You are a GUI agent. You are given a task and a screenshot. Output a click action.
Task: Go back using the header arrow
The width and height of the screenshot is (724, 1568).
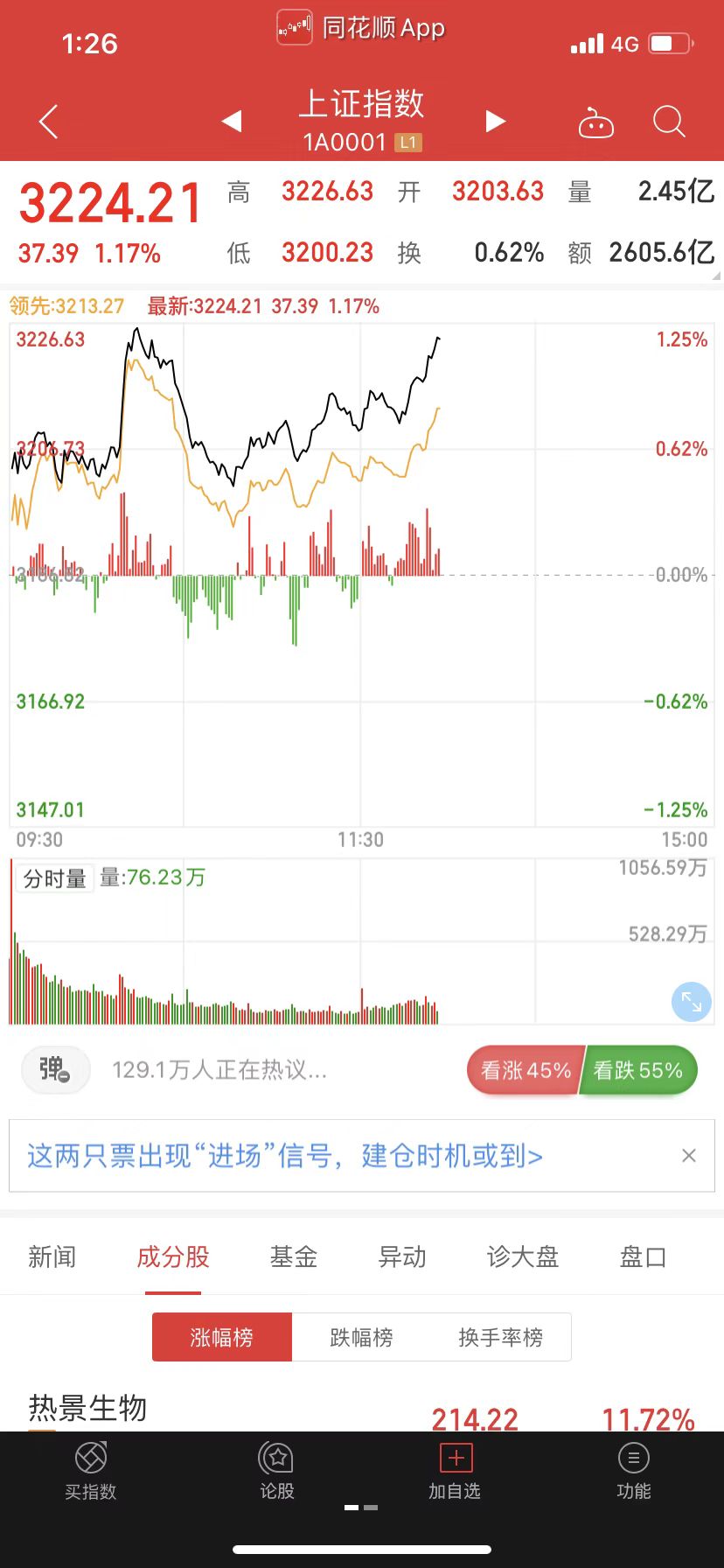[x=49, y=122]
